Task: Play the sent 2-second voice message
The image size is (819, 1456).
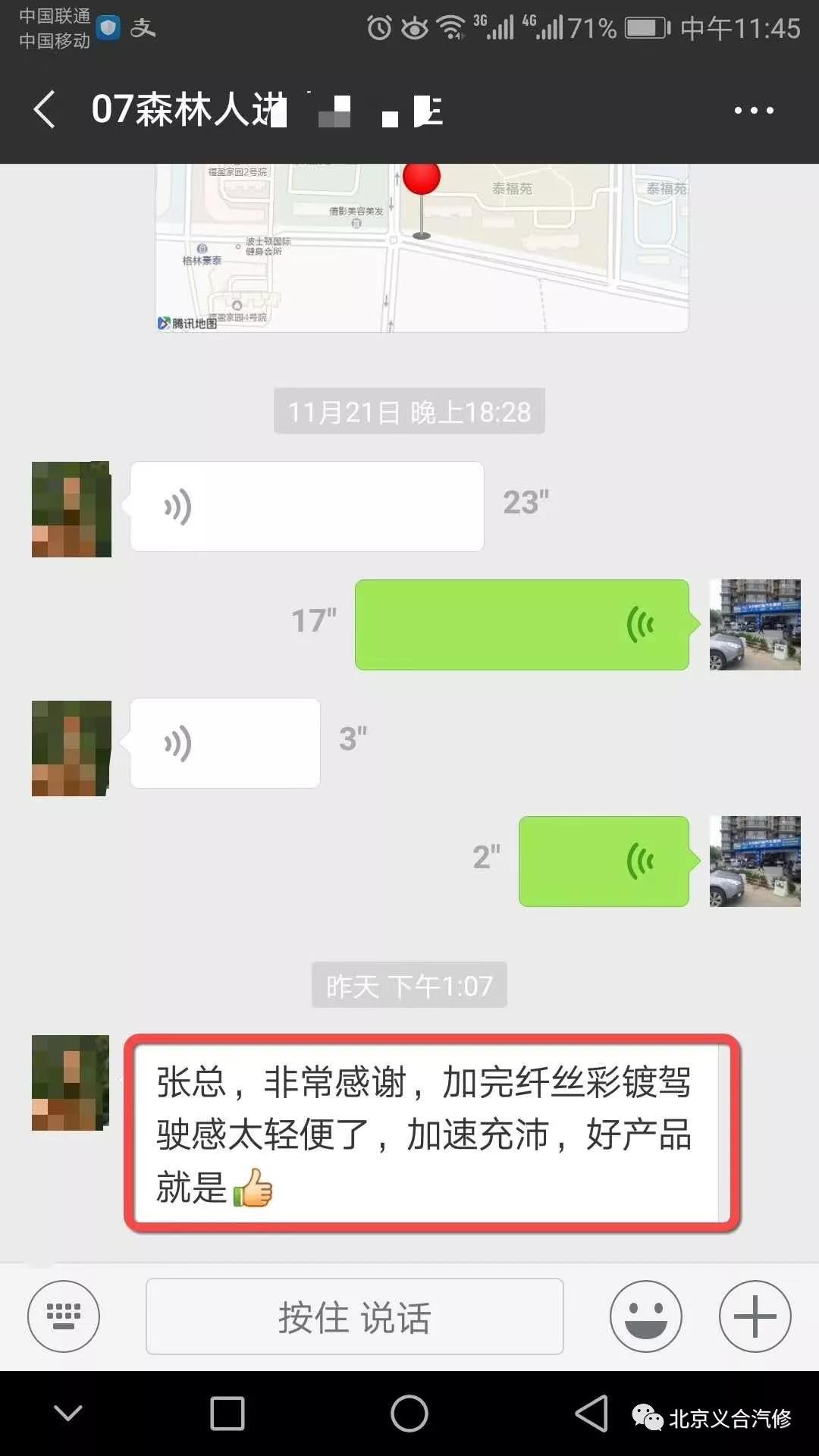Action: coord(604,861)
